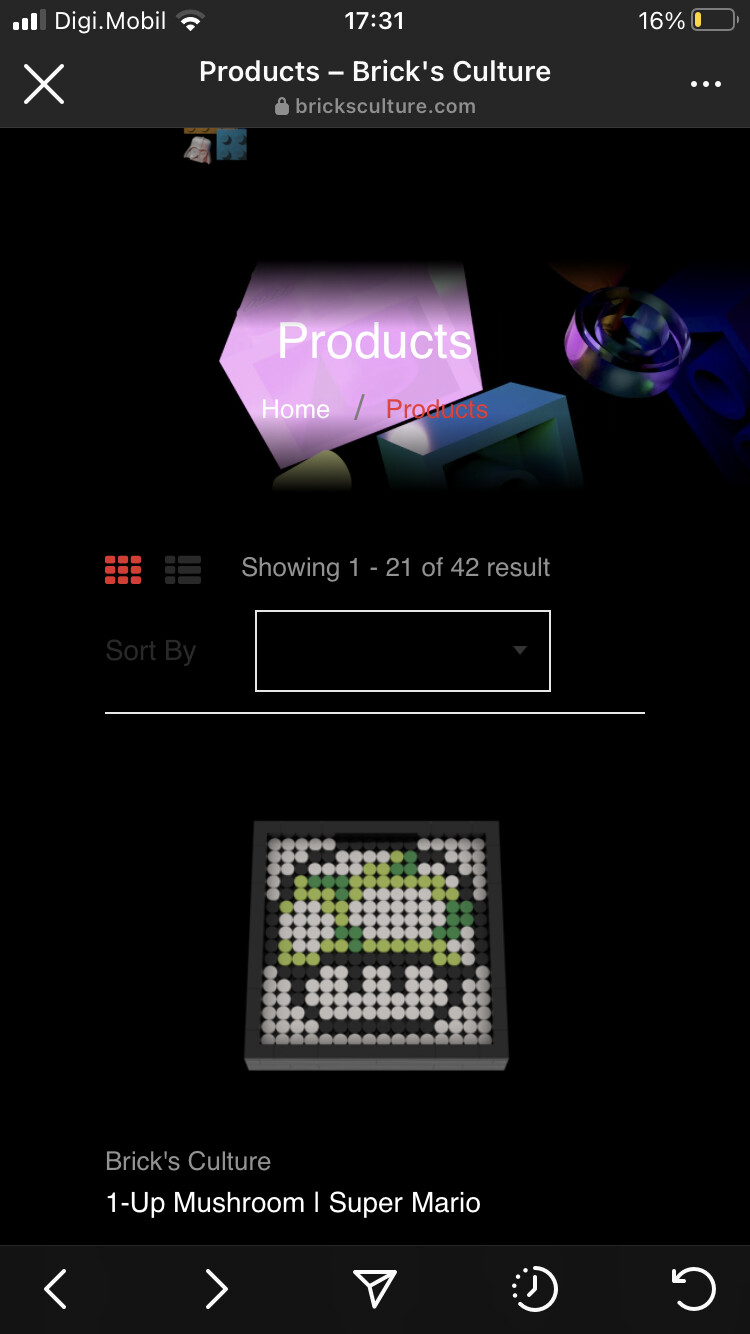The image size is (750, 1334).
Task: Open the browser overflow menu
Action: coord(705,85)
